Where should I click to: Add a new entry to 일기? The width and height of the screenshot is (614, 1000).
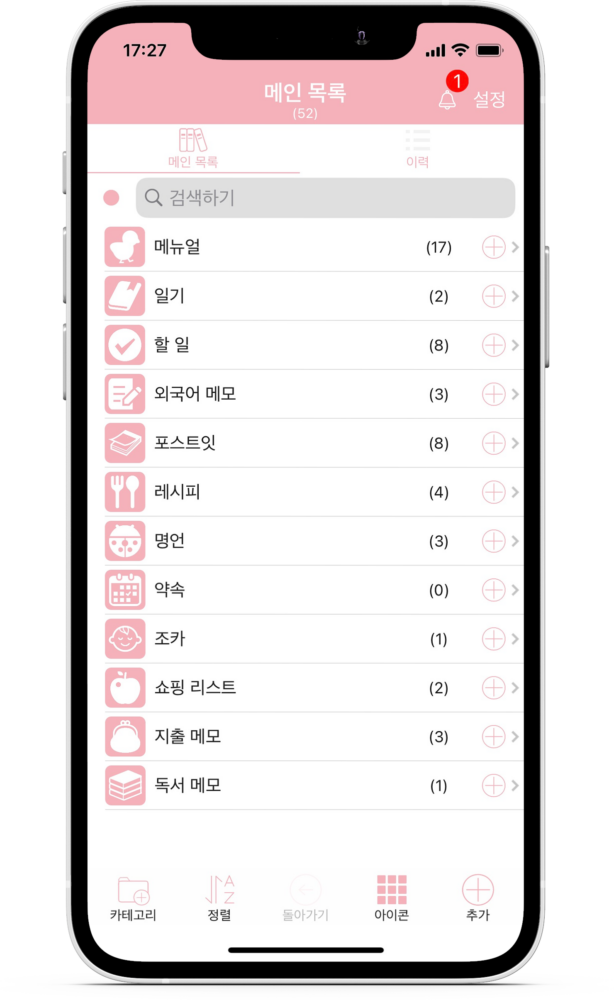493,296
